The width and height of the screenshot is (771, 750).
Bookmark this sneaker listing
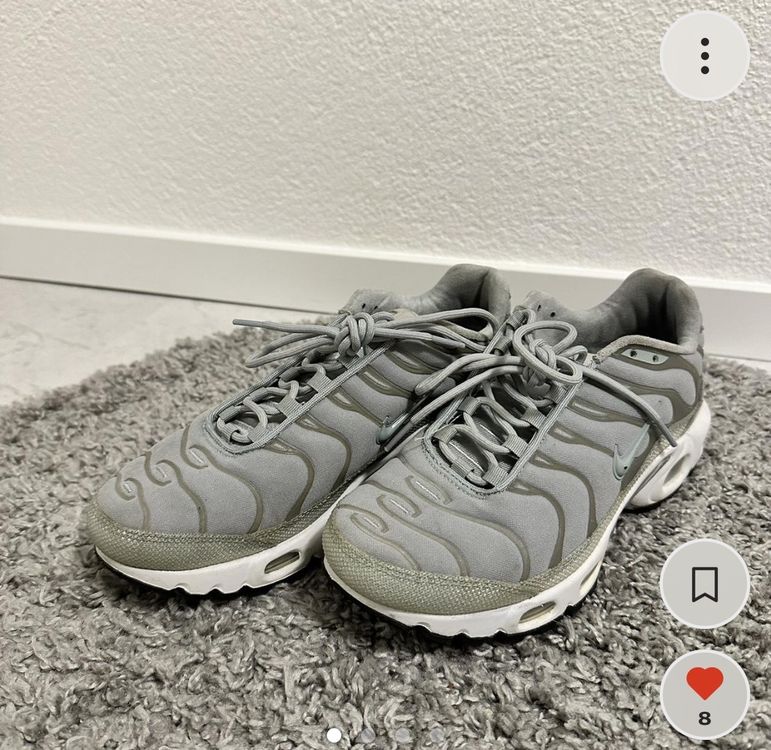(x=704, y=584)
